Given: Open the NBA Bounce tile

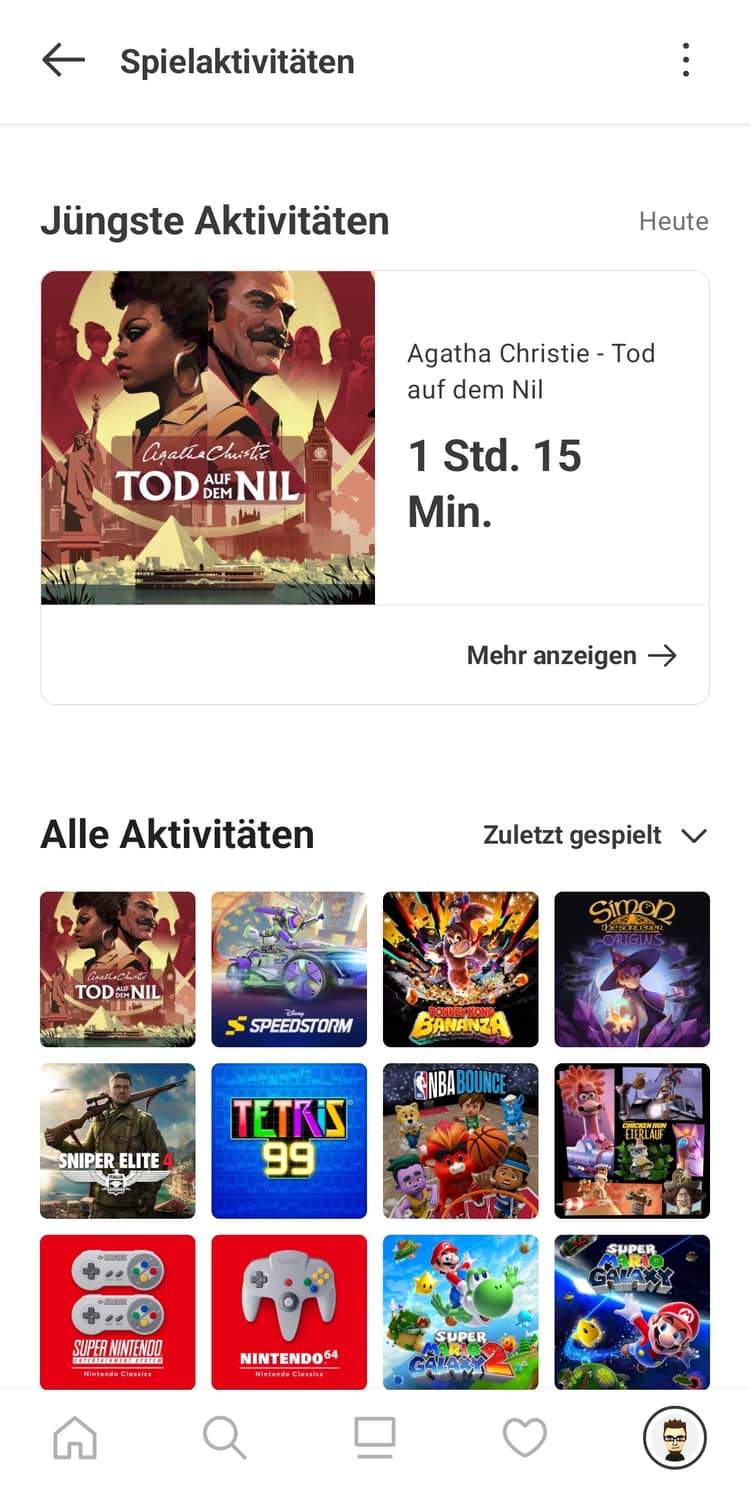Looking at the screenshot, I should (460, 1141).
